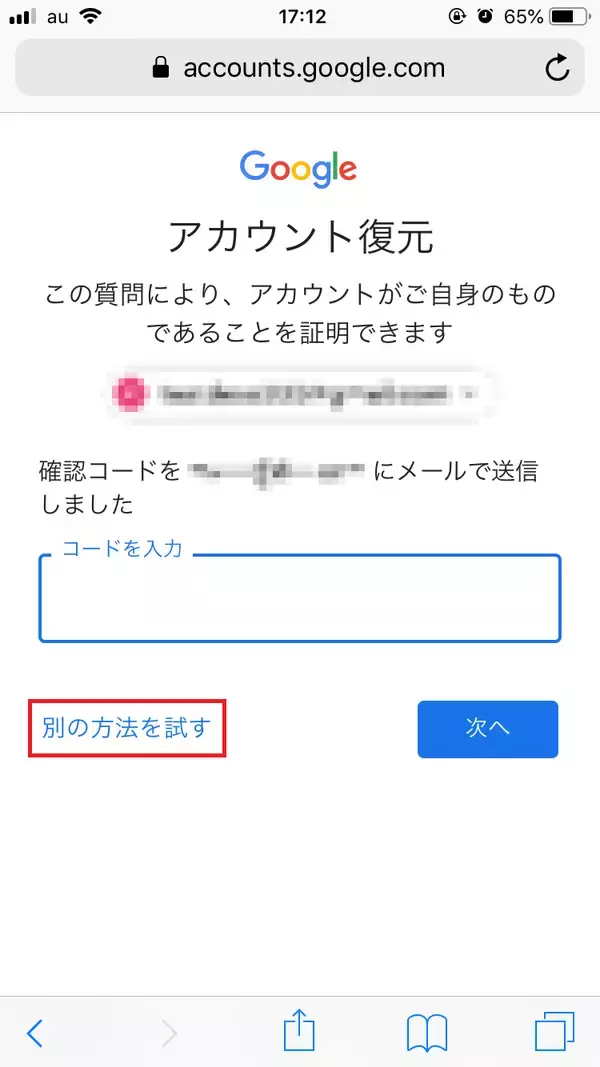Tap the コードを入力 code field
This screenshot has height=1067, width=600.
tap(300, 598)
